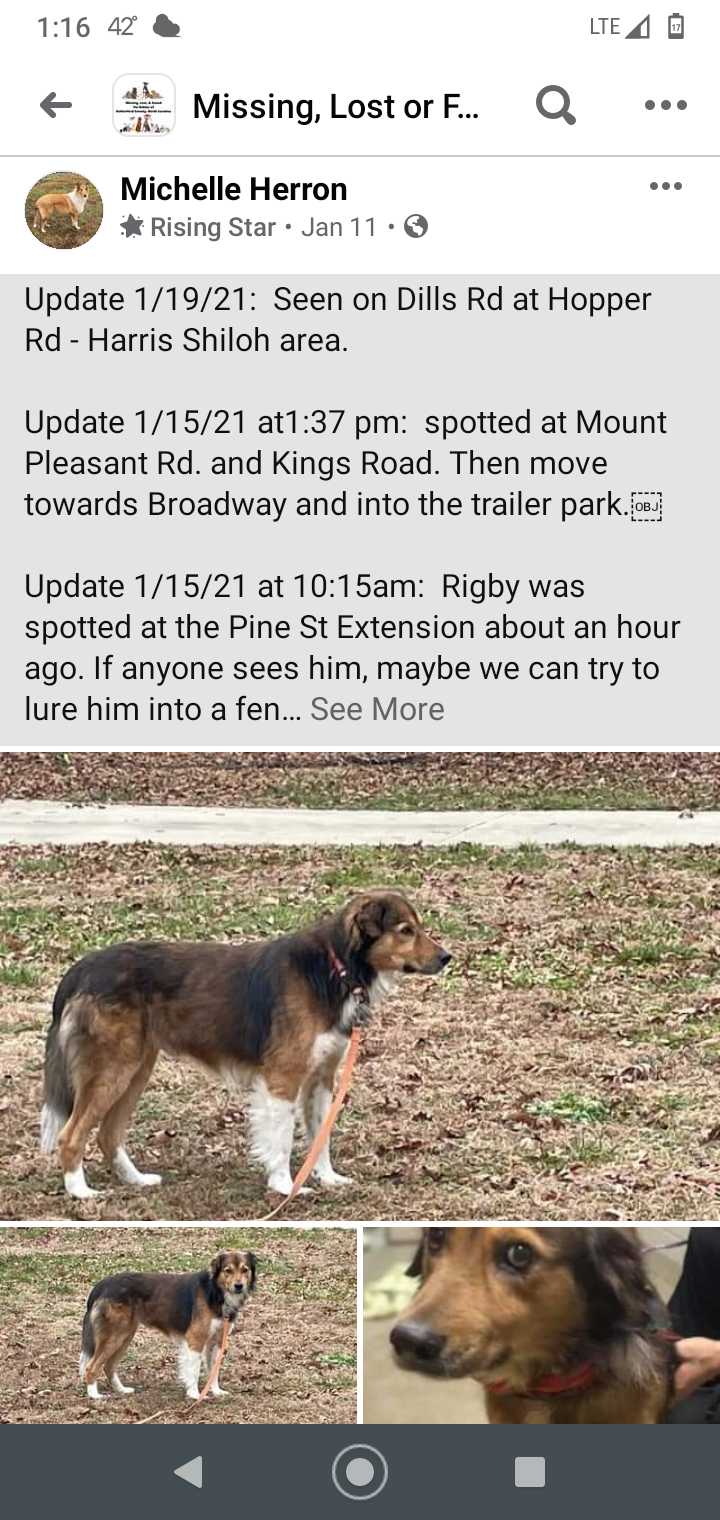The image size is (720, 1520).
Task: Open the group's overflow menu in header
Action: (x=665, y=105)
